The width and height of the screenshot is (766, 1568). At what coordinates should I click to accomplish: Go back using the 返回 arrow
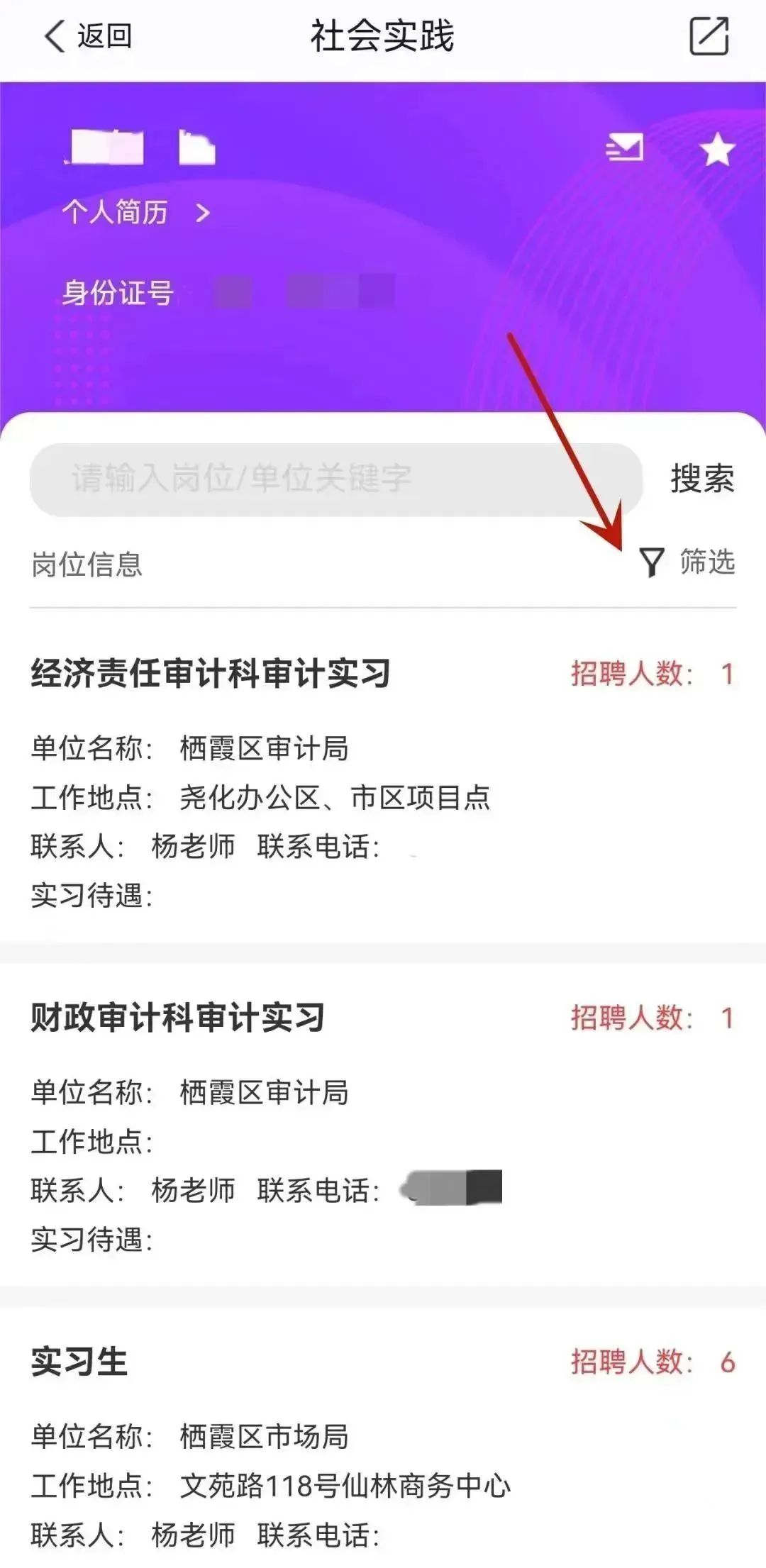[87, 35]
